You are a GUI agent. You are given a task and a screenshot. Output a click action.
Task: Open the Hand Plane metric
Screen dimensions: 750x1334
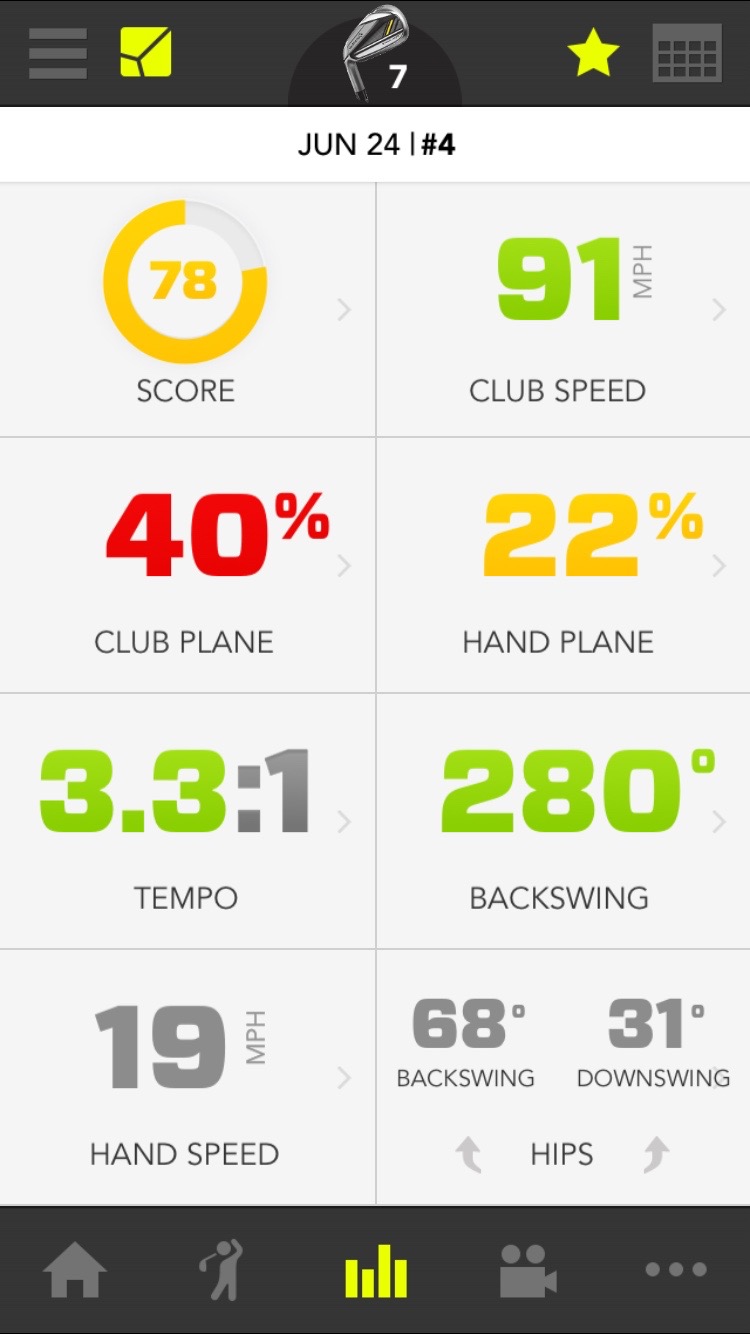563,565
